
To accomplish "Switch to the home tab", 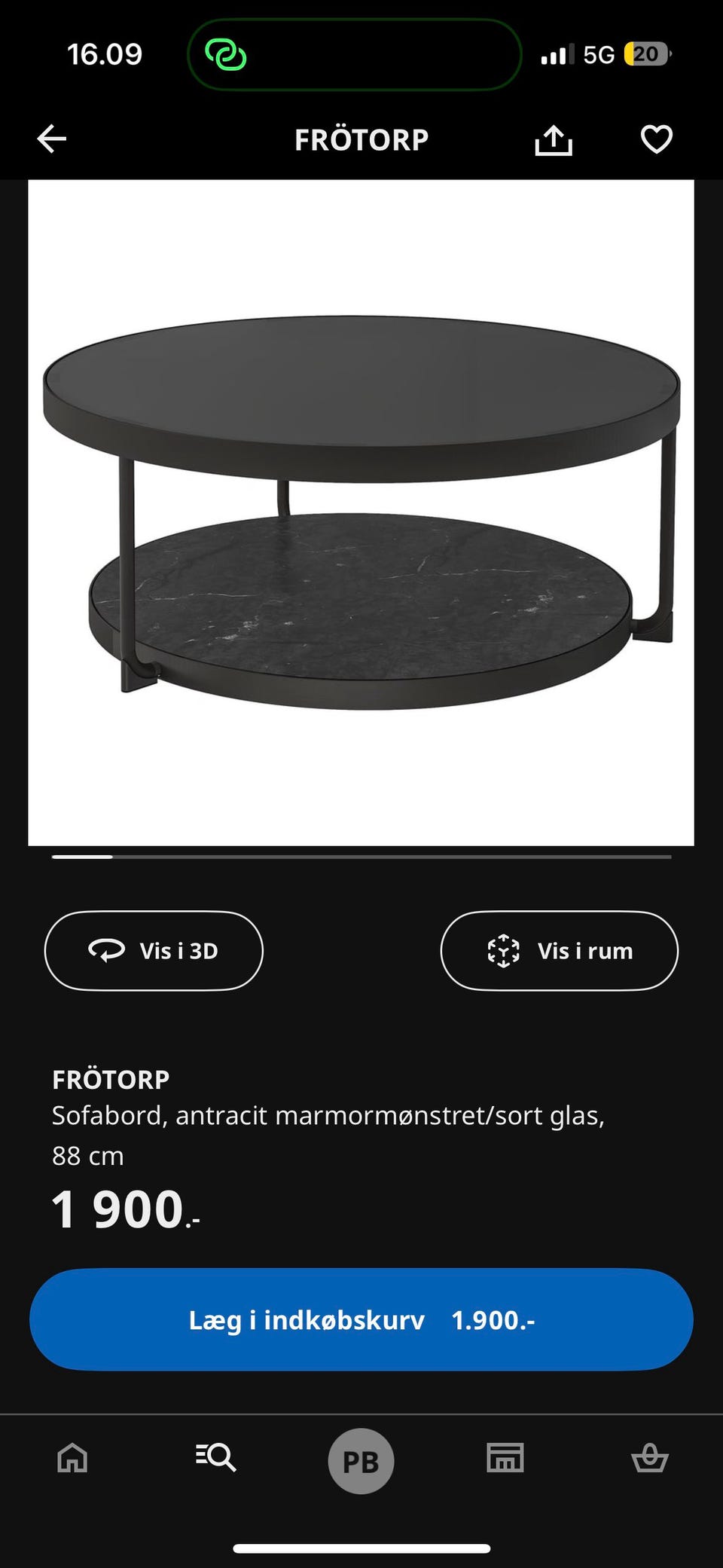I will 72,1458.
